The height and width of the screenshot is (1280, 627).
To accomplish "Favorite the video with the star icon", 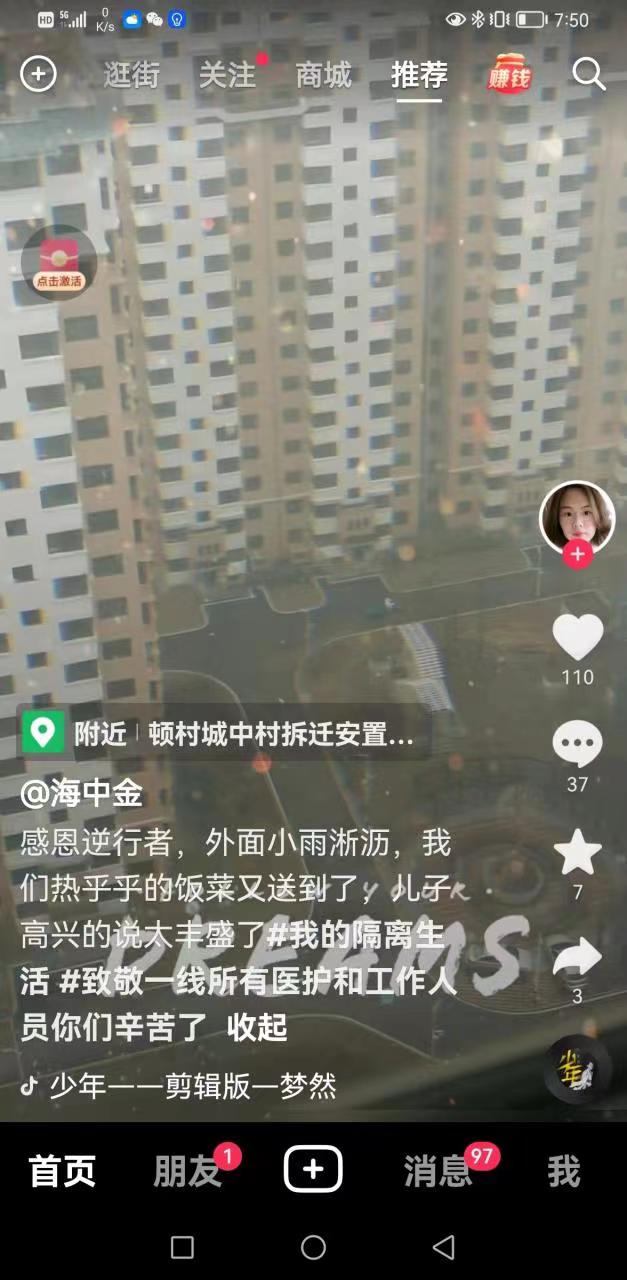I will click(x=578, y=853).
